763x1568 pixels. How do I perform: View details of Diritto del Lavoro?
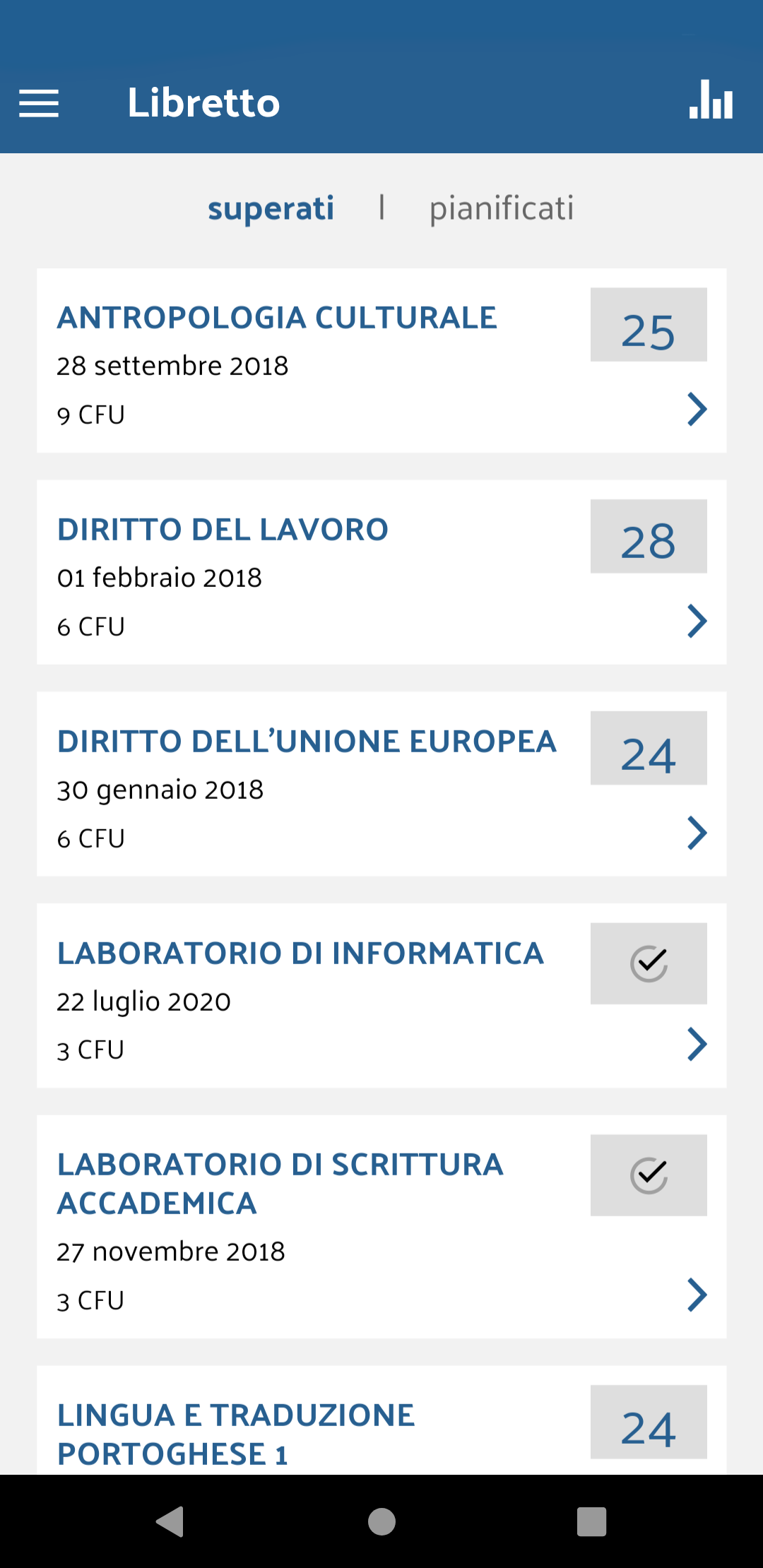(x=381, y=572)
